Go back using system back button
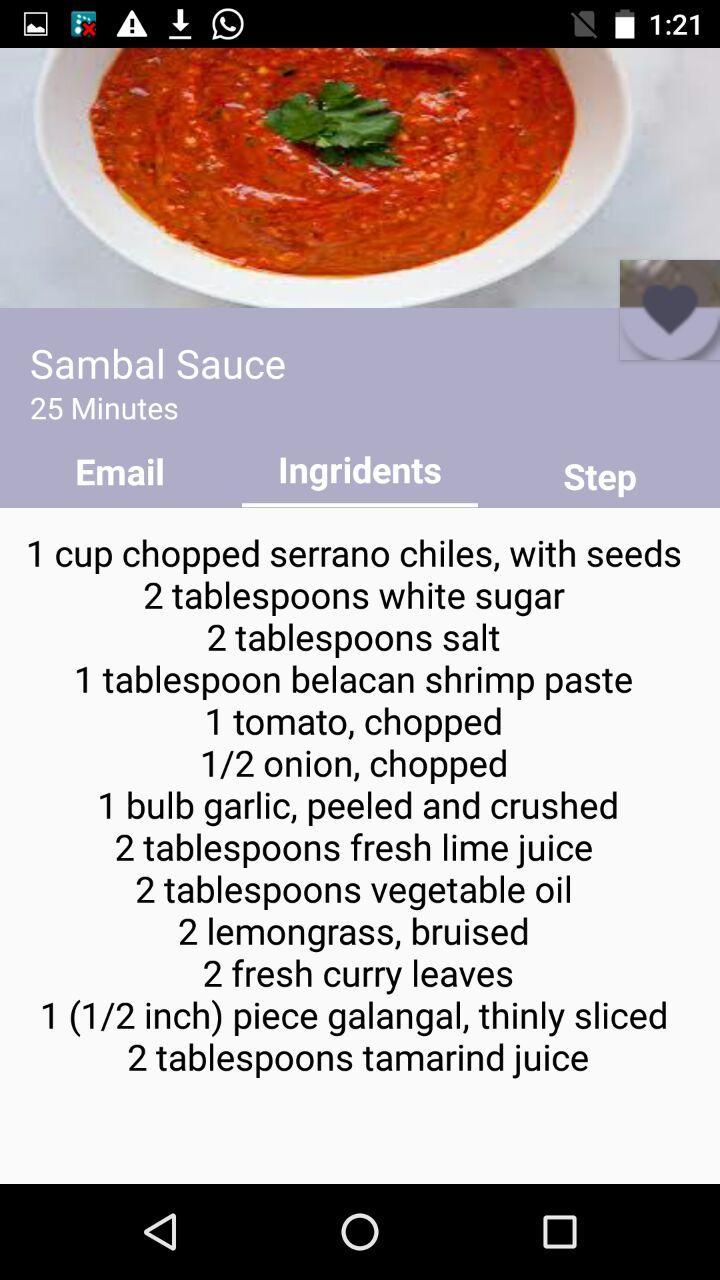Image resolution: width=720 pixels, height=1280 pixels. [x=160, y=1232]
